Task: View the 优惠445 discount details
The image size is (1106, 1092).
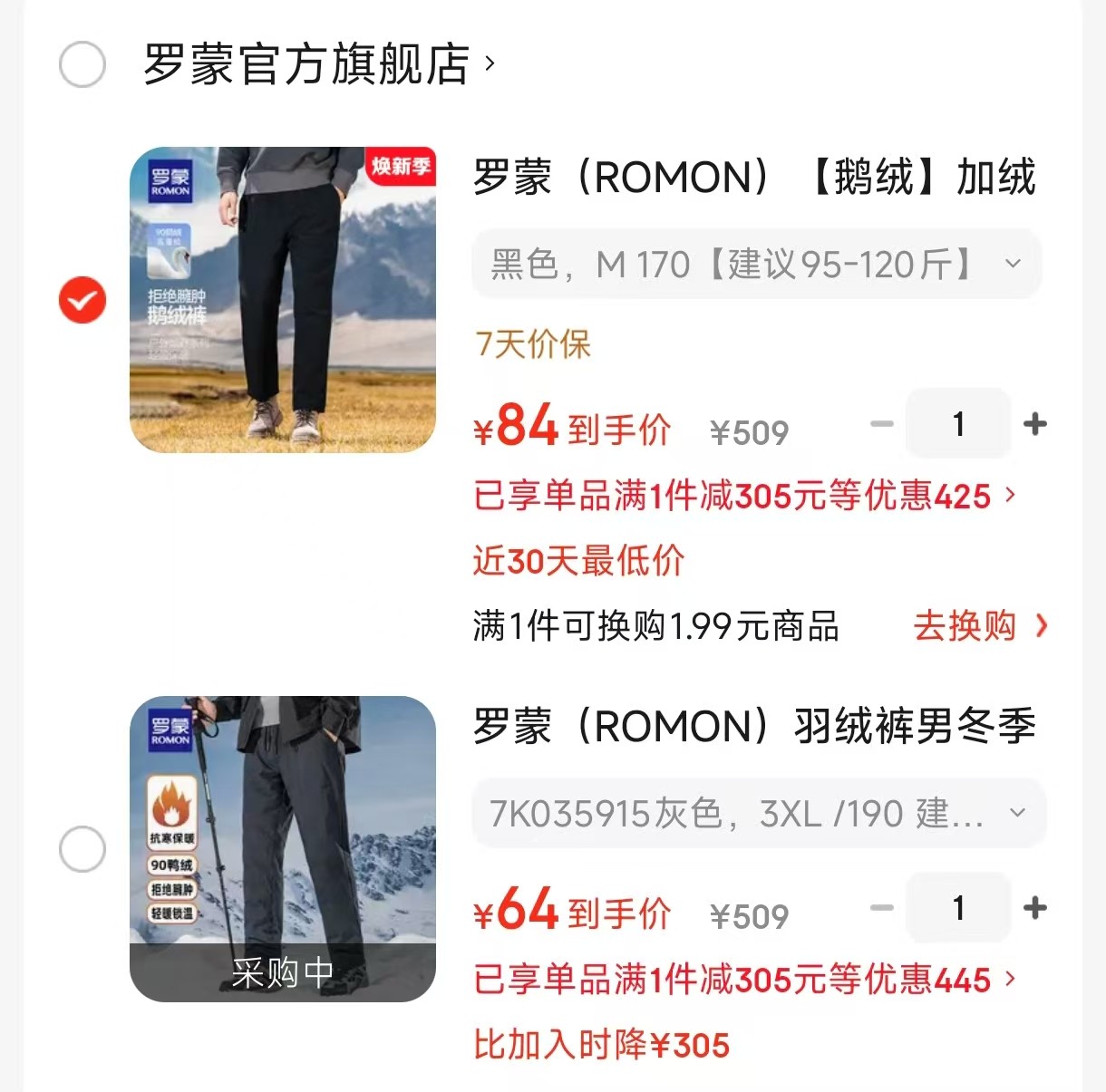Action: point(743,981)
